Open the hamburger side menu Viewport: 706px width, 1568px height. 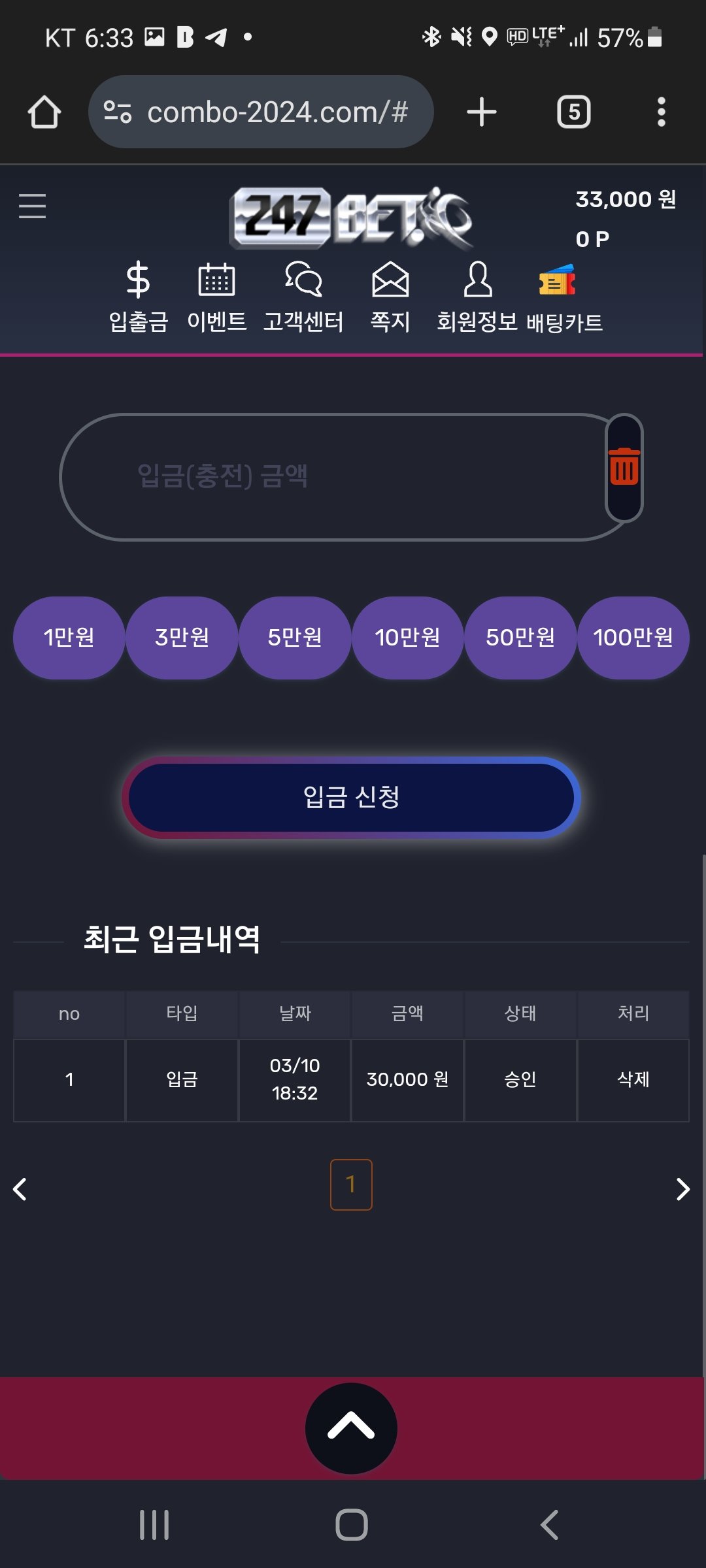coord(32,206)
